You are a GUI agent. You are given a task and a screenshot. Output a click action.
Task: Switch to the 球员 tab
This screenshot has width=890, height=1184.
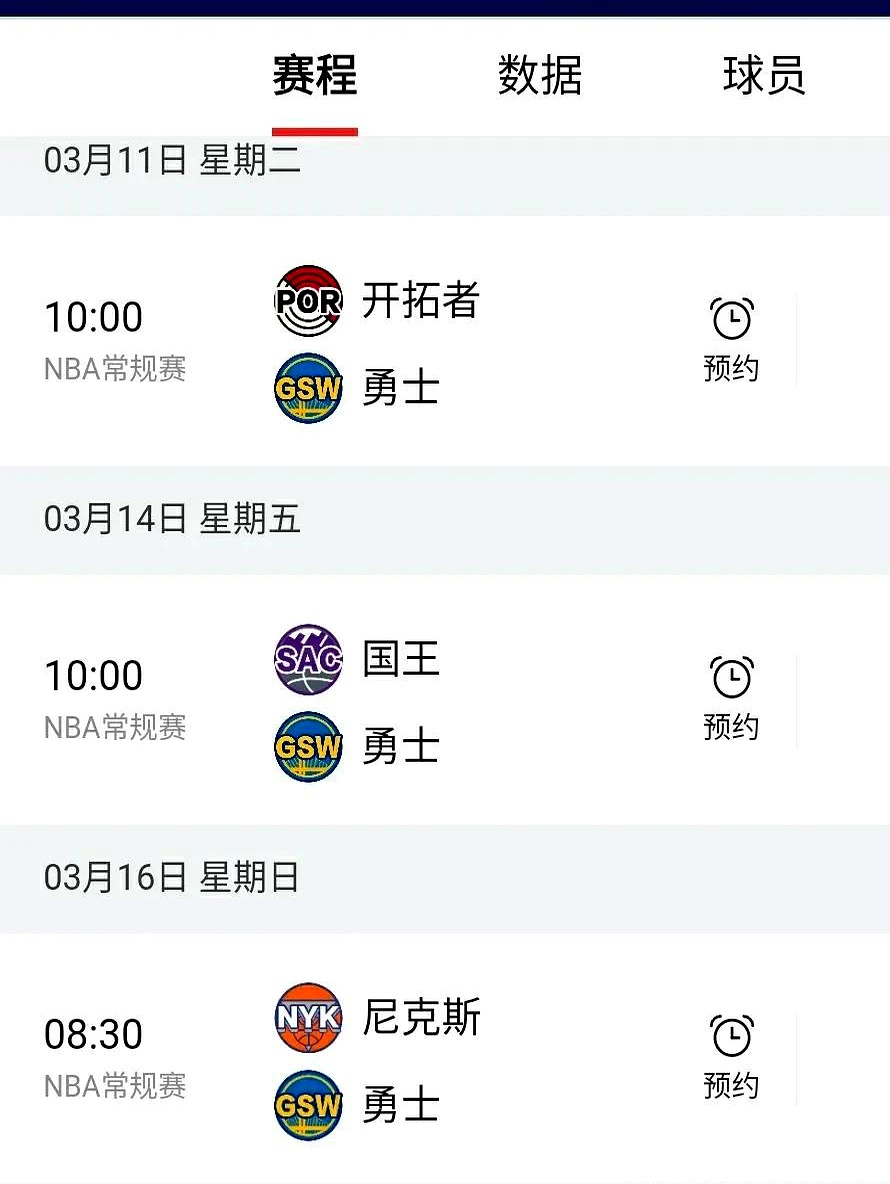pyautogui.click(x=763, y=77)
